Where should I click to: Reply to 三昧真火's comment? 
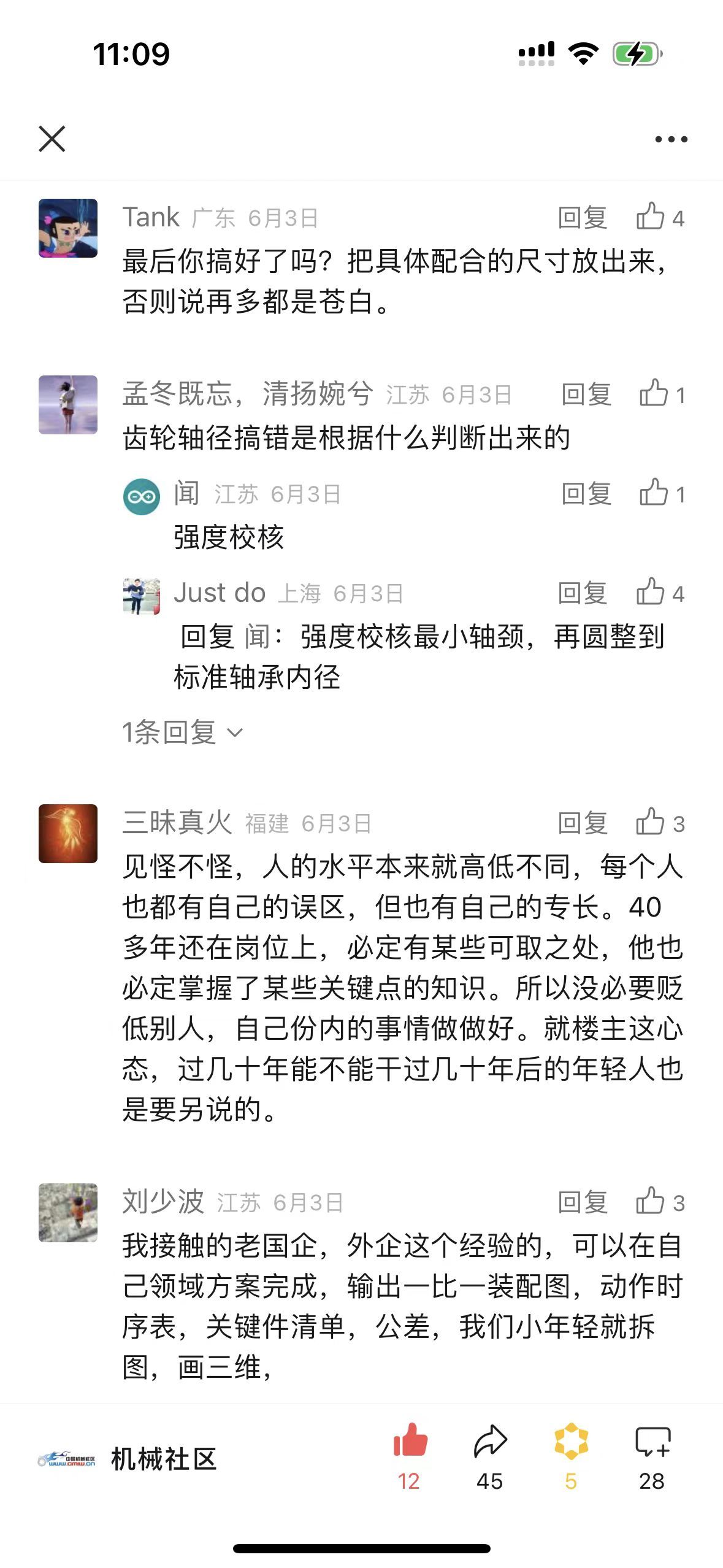pyautogui.click(x=582, y=823)
